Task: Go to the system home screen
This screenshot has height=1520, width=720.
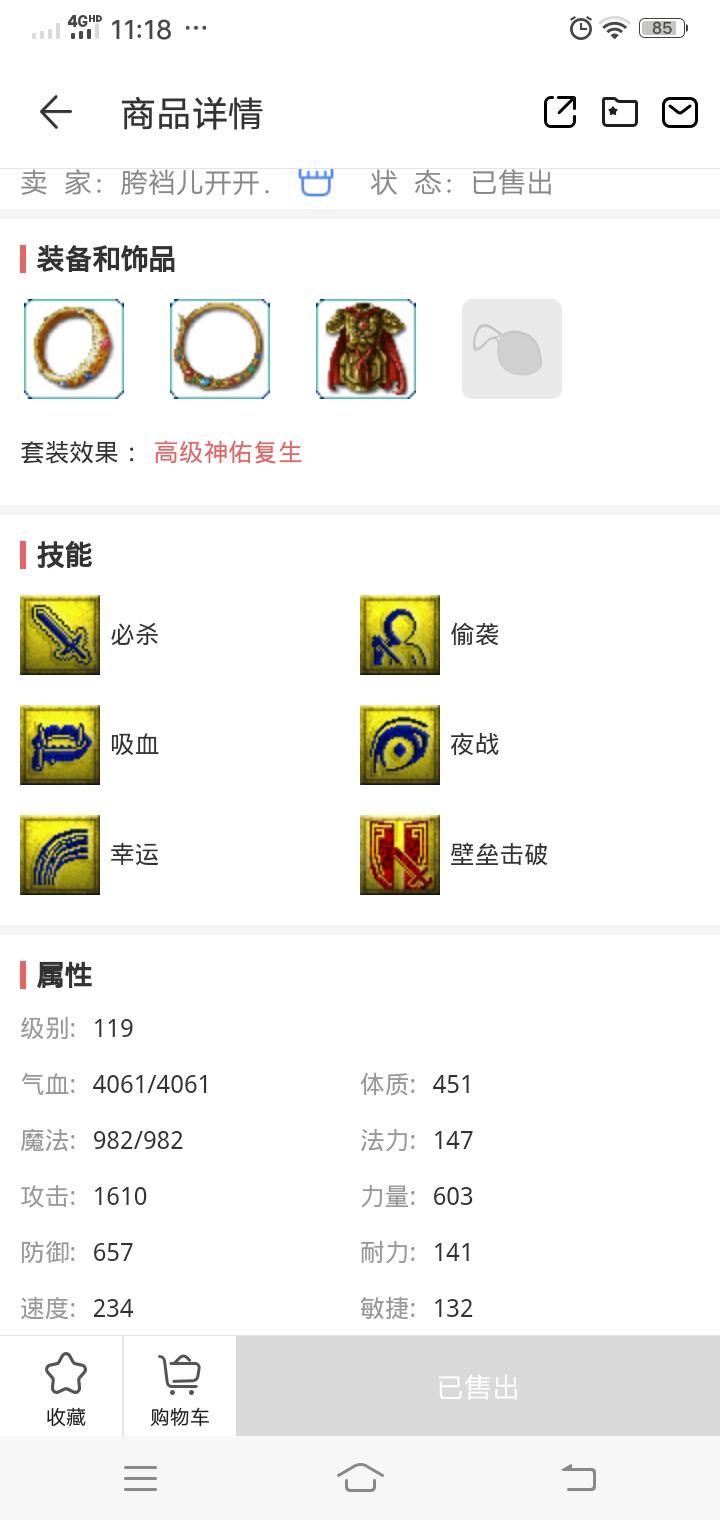Action: (360, 1477)
